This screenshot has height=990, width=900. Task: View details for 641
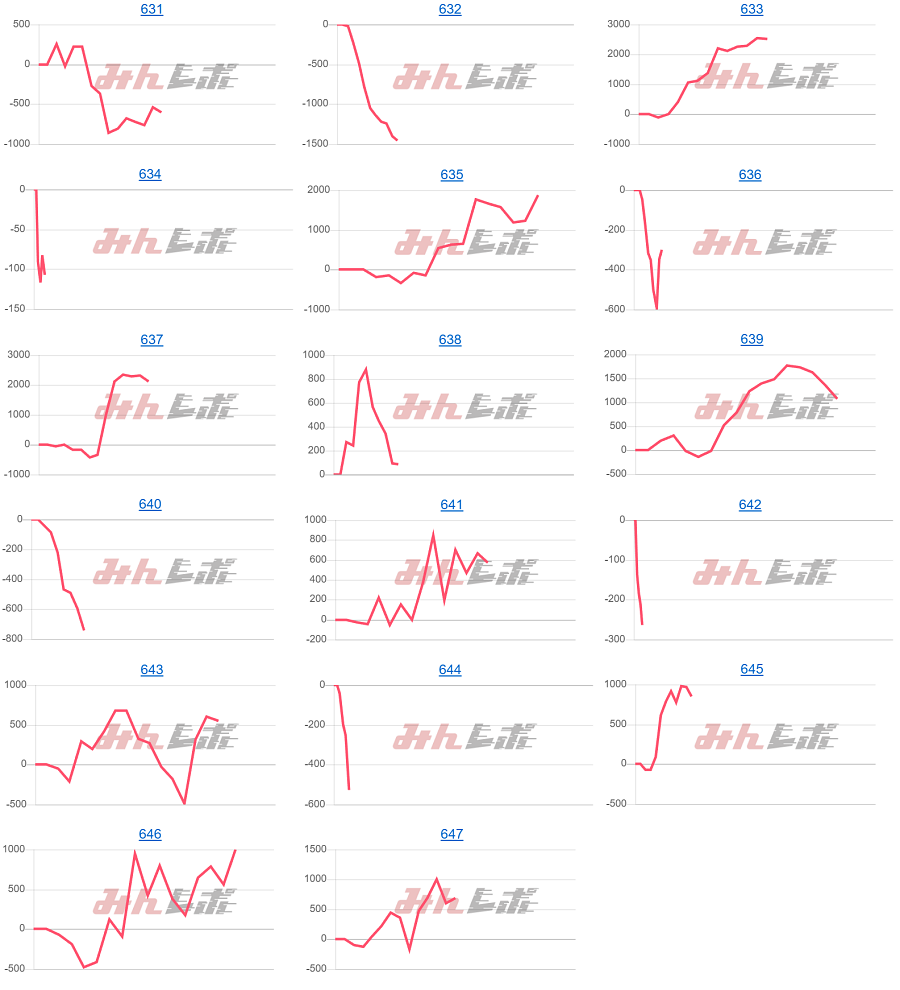(451, 505)
